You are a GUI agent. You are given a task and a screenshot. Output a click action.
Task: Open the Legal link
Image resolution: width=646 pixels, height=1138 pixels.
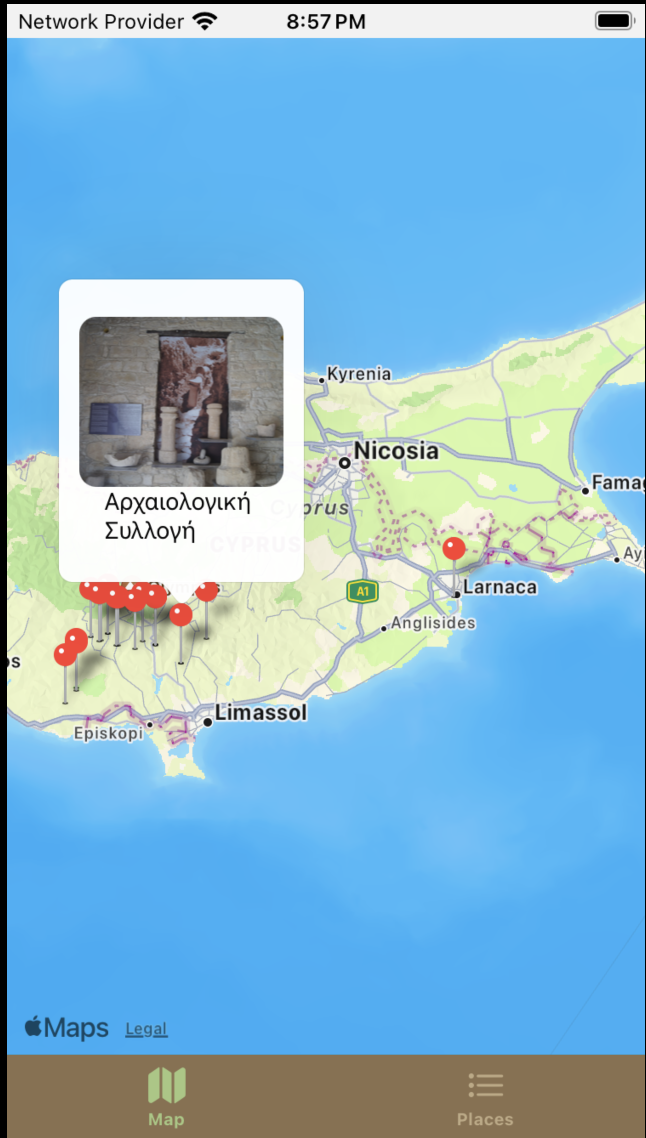[x=146, y=1029]
